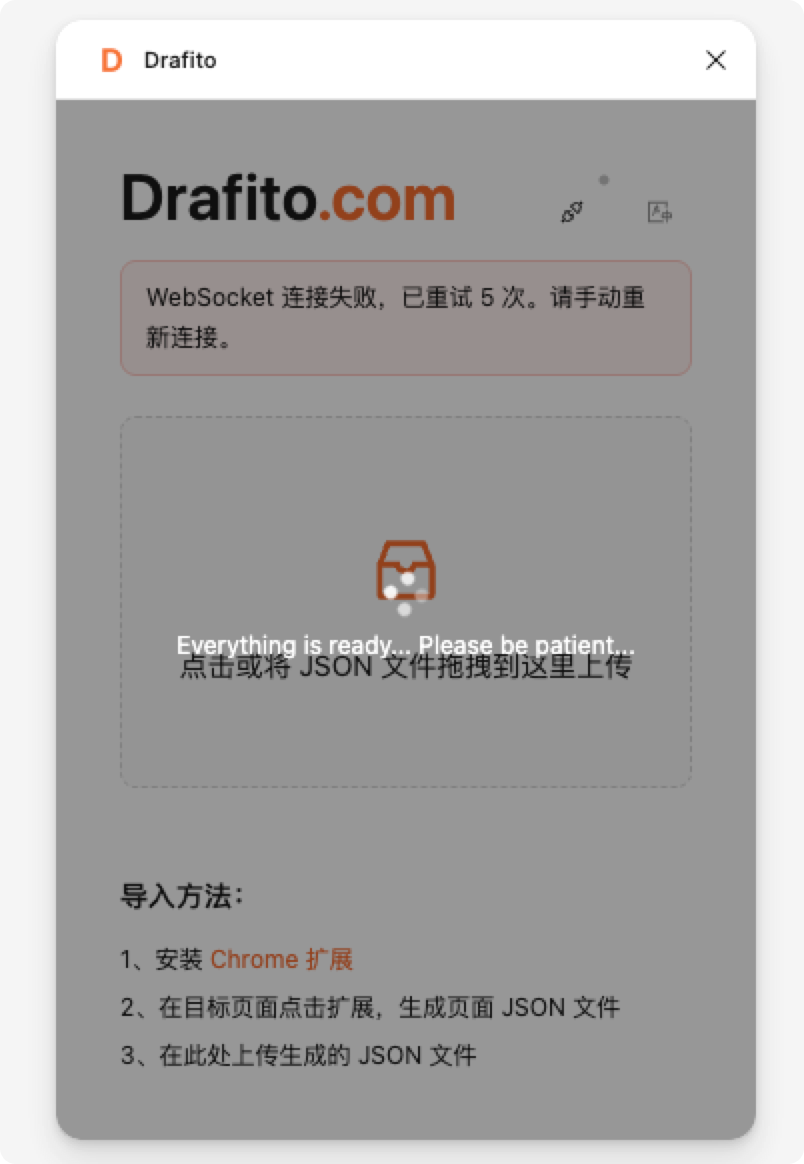The image size is (804, 1164).
Task: Click the dashed border of the upload area
Action: pyautogui.click(x=406, y=419)
